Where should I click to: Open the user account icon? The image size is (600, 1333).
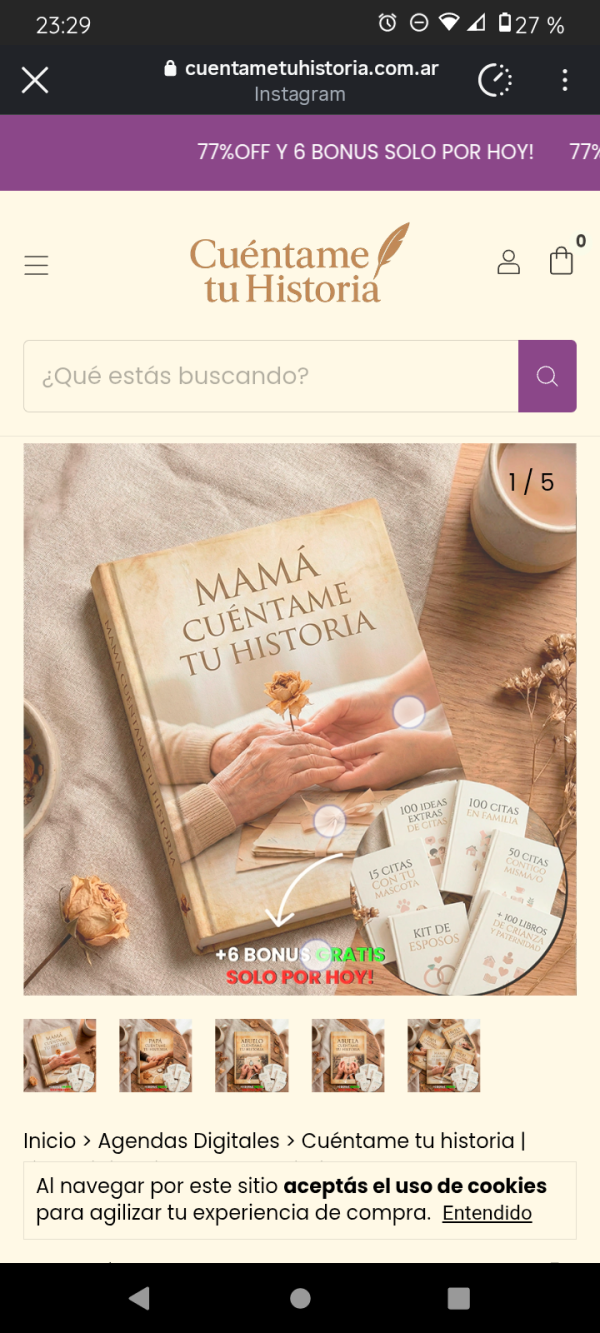coord(509,262)
